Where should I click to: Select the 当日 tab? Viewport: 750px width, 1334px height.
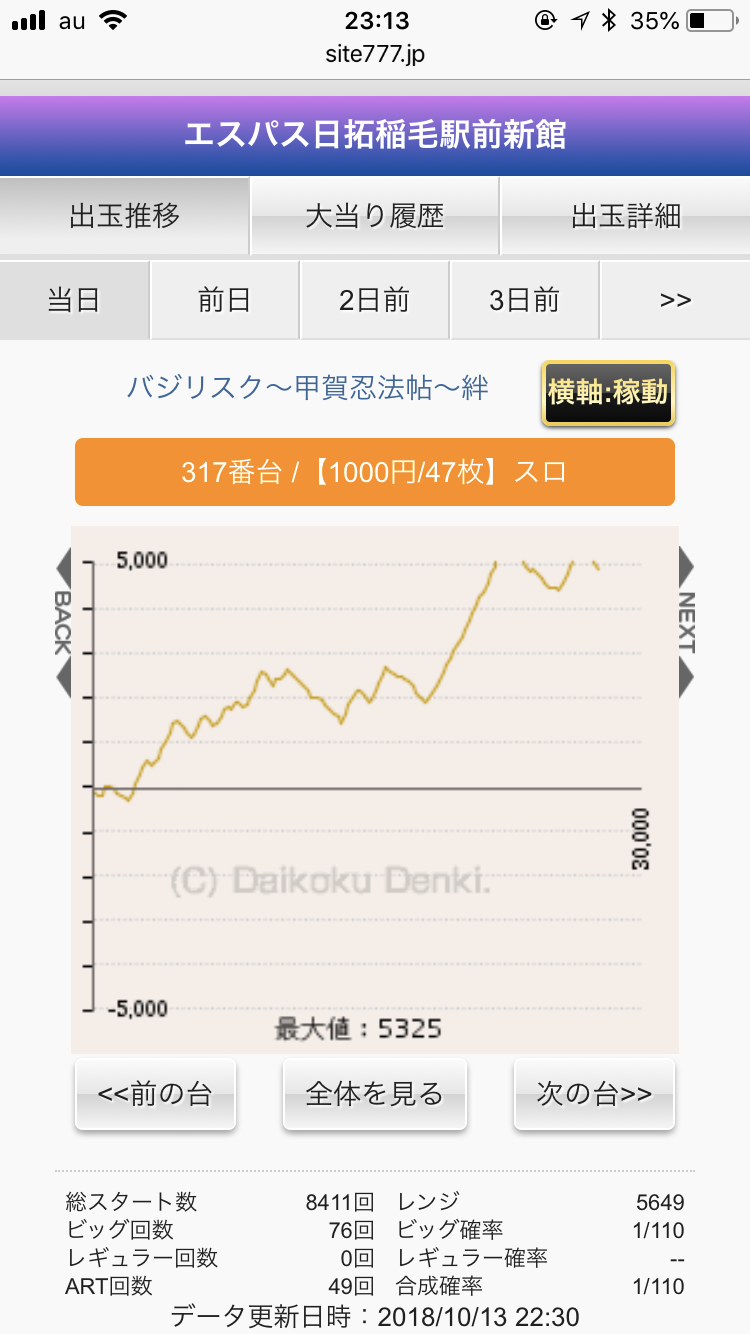74,300
